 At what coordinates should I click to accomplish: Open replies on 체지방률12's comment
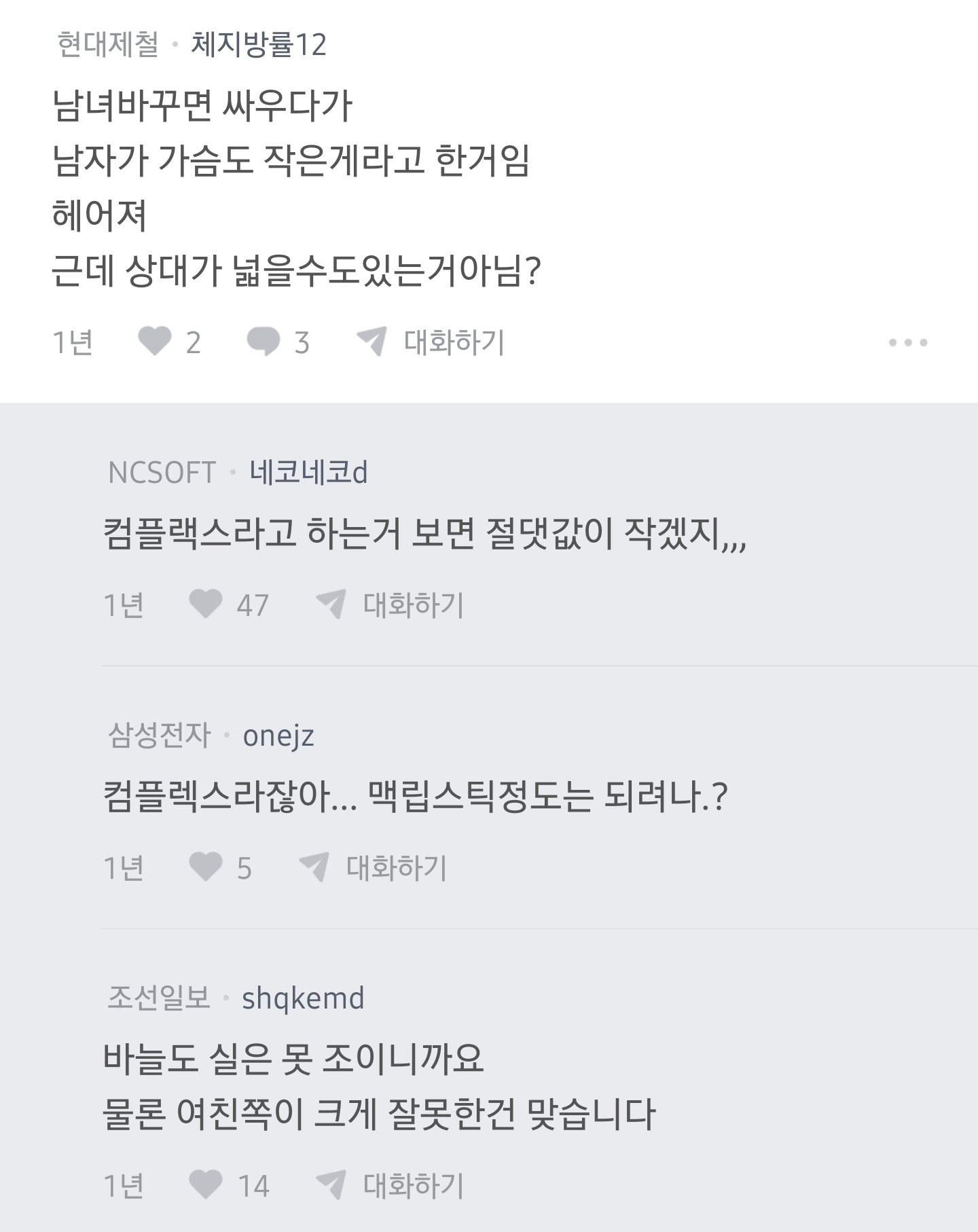[x=264, y=342]
